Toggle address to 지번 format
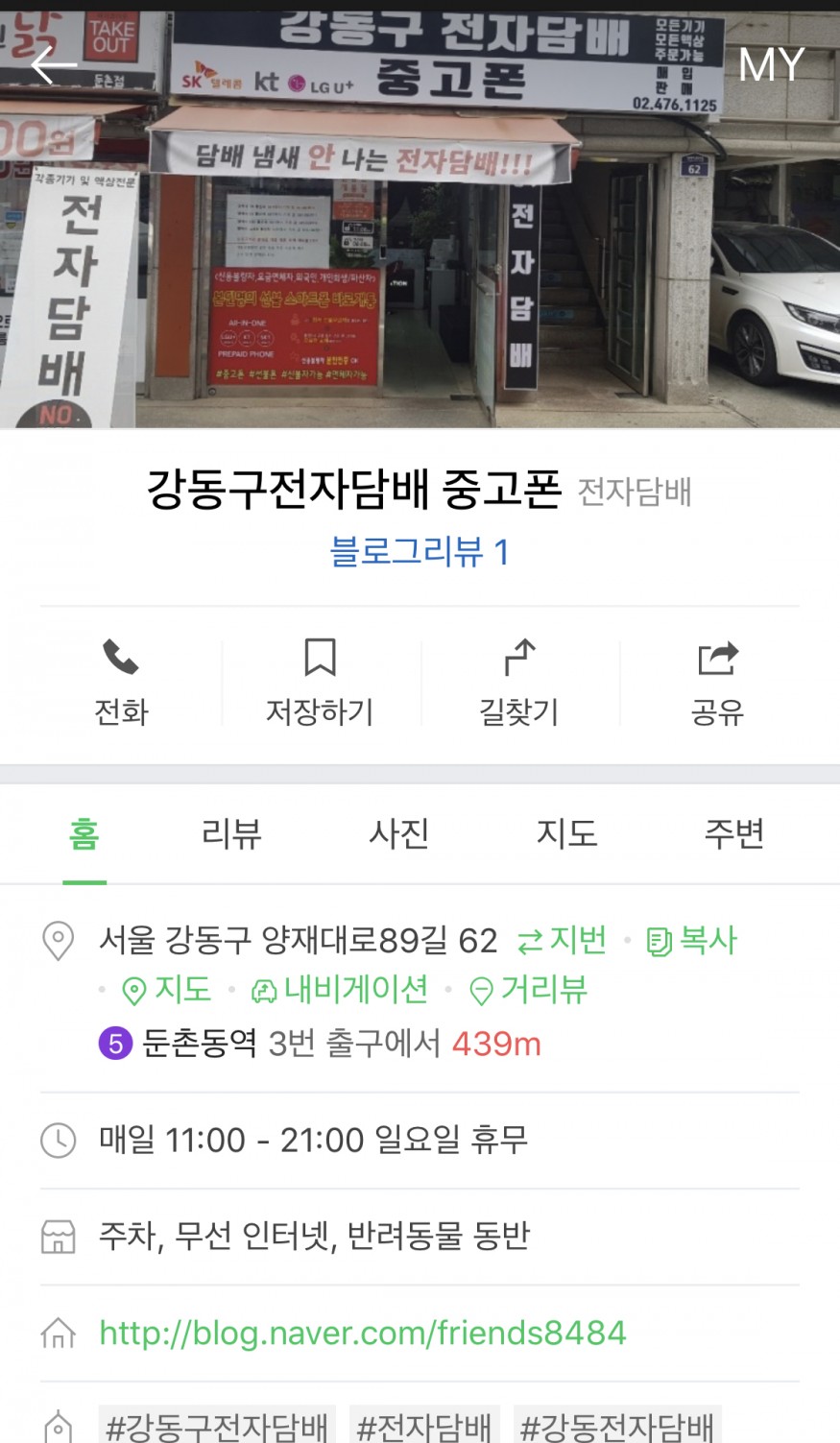 pos(563,941)
